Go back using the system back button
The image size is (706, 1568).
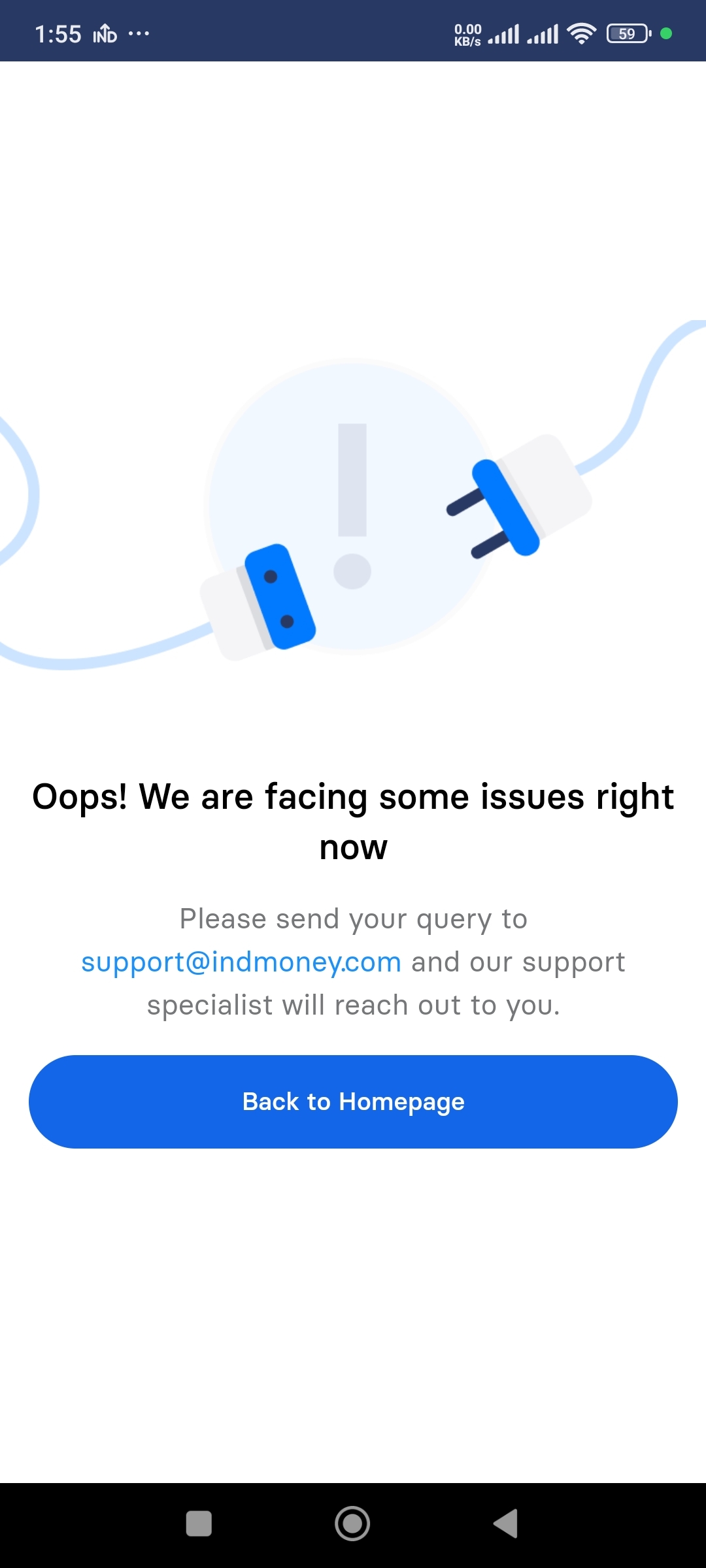(506, 1524)
